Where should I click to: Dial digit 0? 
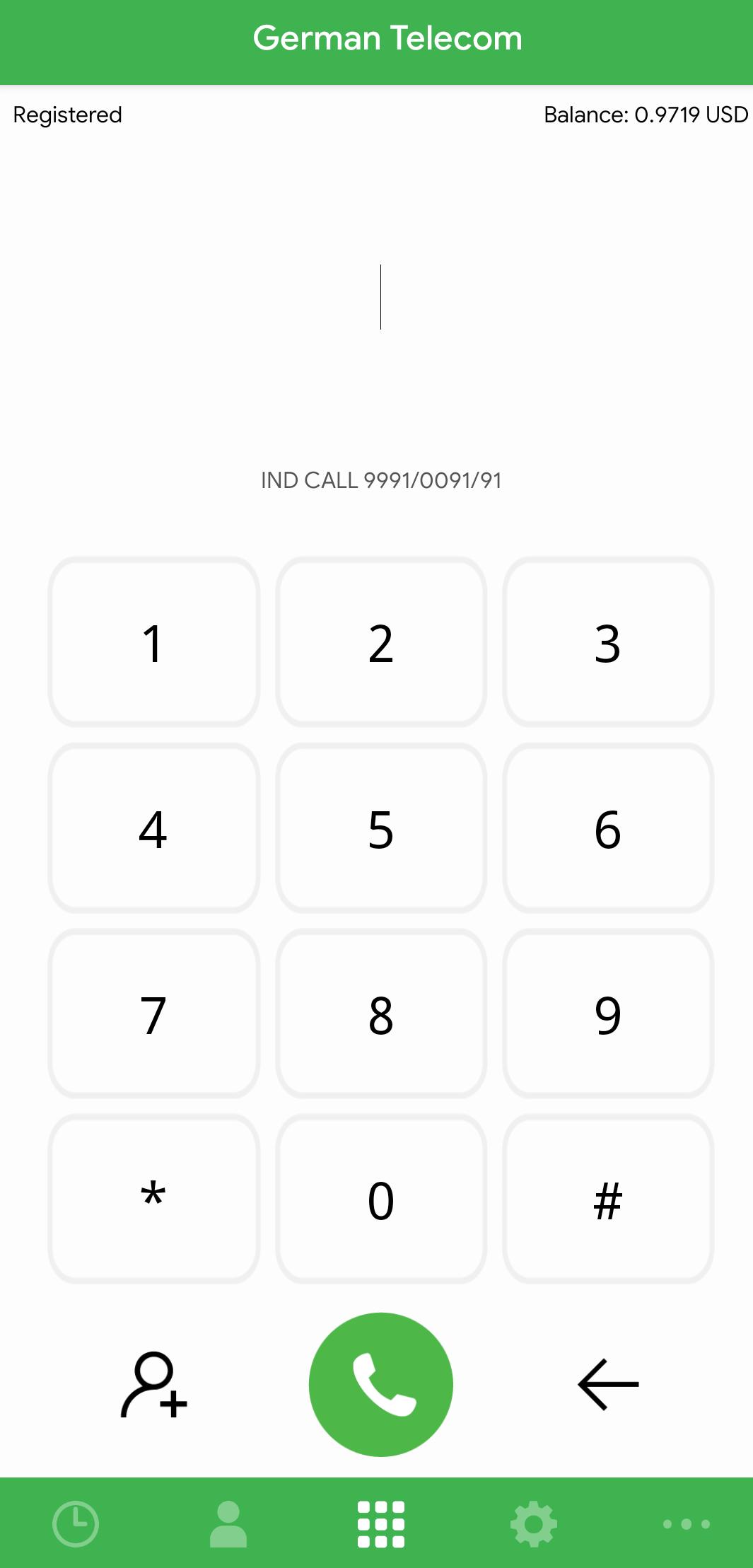click(x=381, y=1200)
